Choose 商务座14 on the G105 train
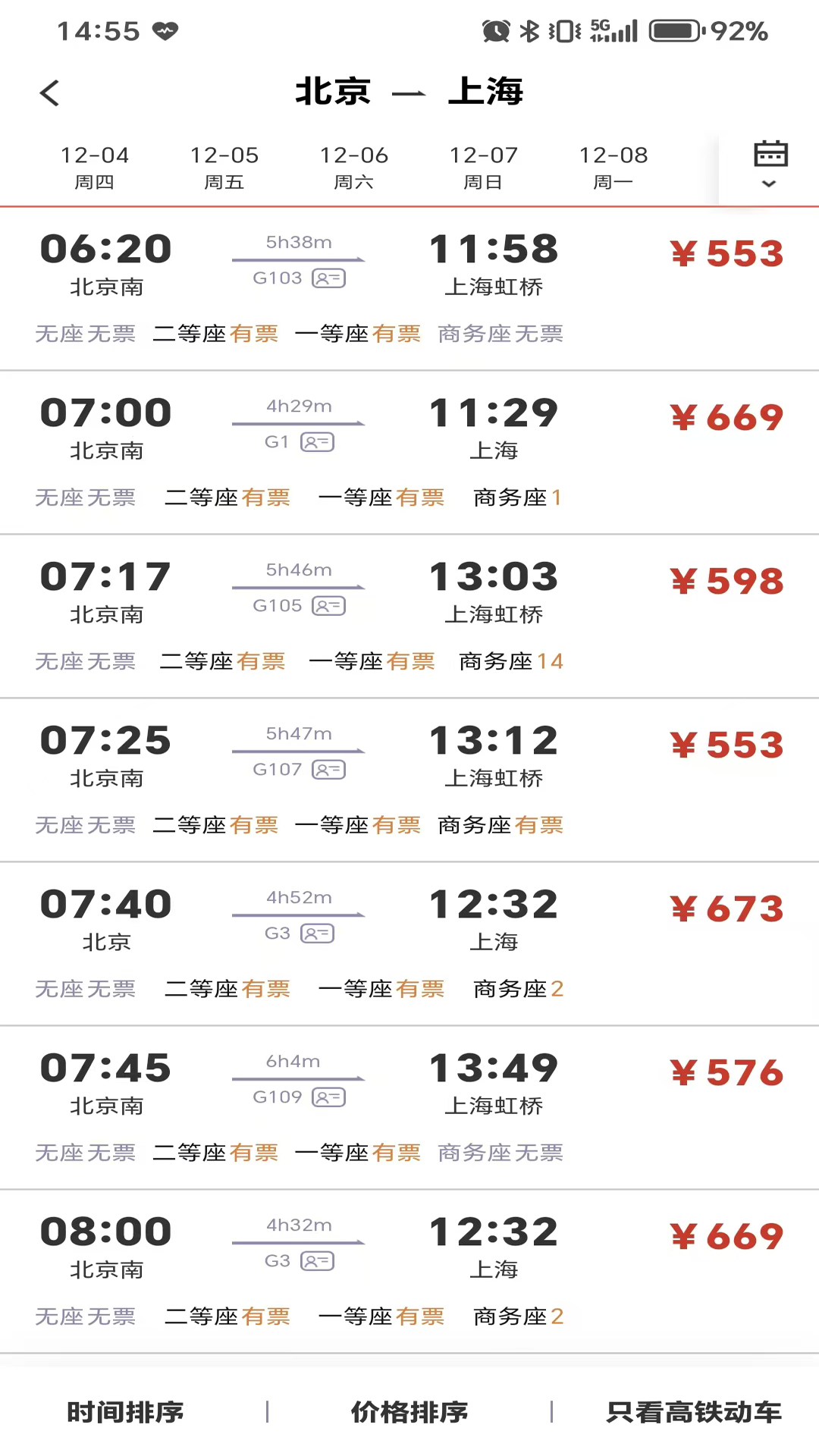The image size is (819, 1456). coord(510,661)
